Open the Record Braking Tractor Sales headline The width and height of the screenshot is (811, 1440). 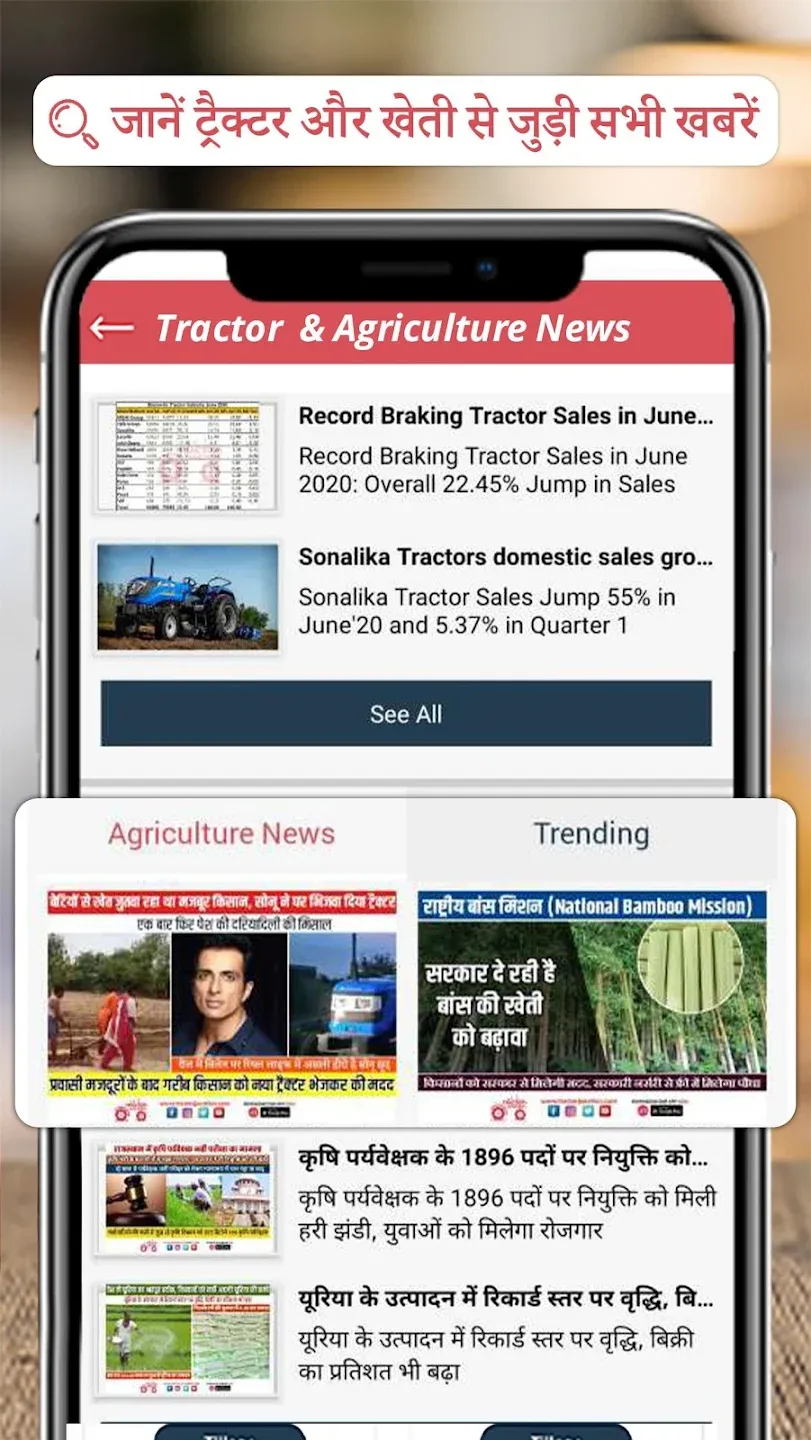click(x=503, y=416)
